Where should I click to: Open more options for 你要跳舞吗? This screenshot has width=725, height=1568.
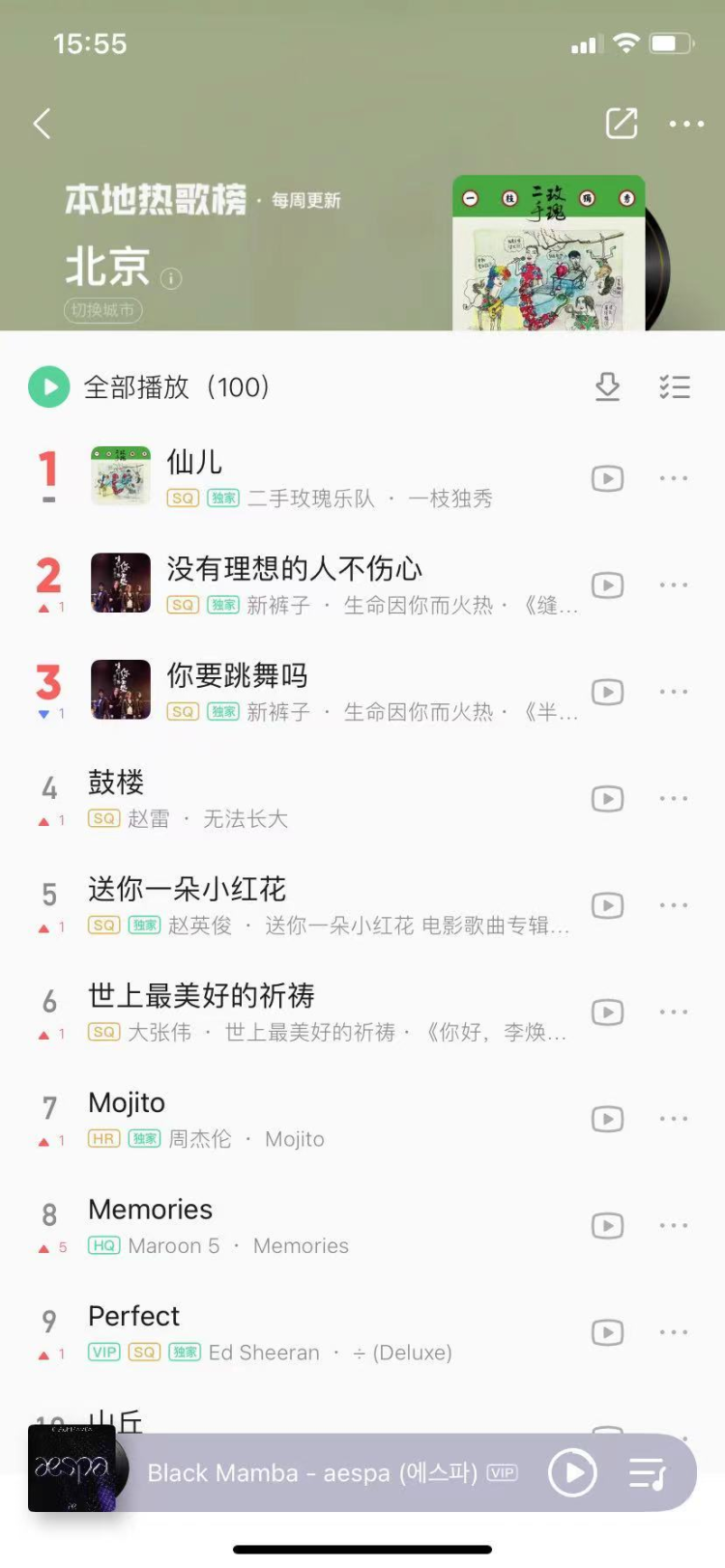(674, 692)
